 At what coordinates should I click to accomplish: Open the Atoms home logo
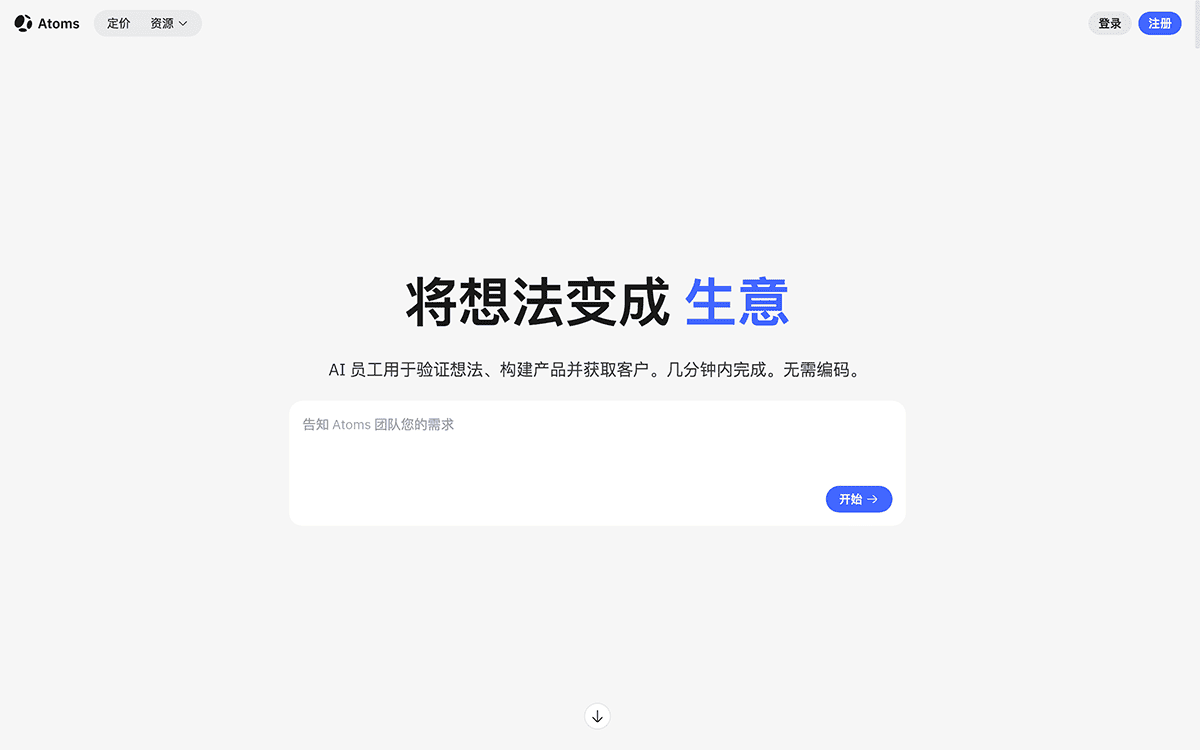47,23
